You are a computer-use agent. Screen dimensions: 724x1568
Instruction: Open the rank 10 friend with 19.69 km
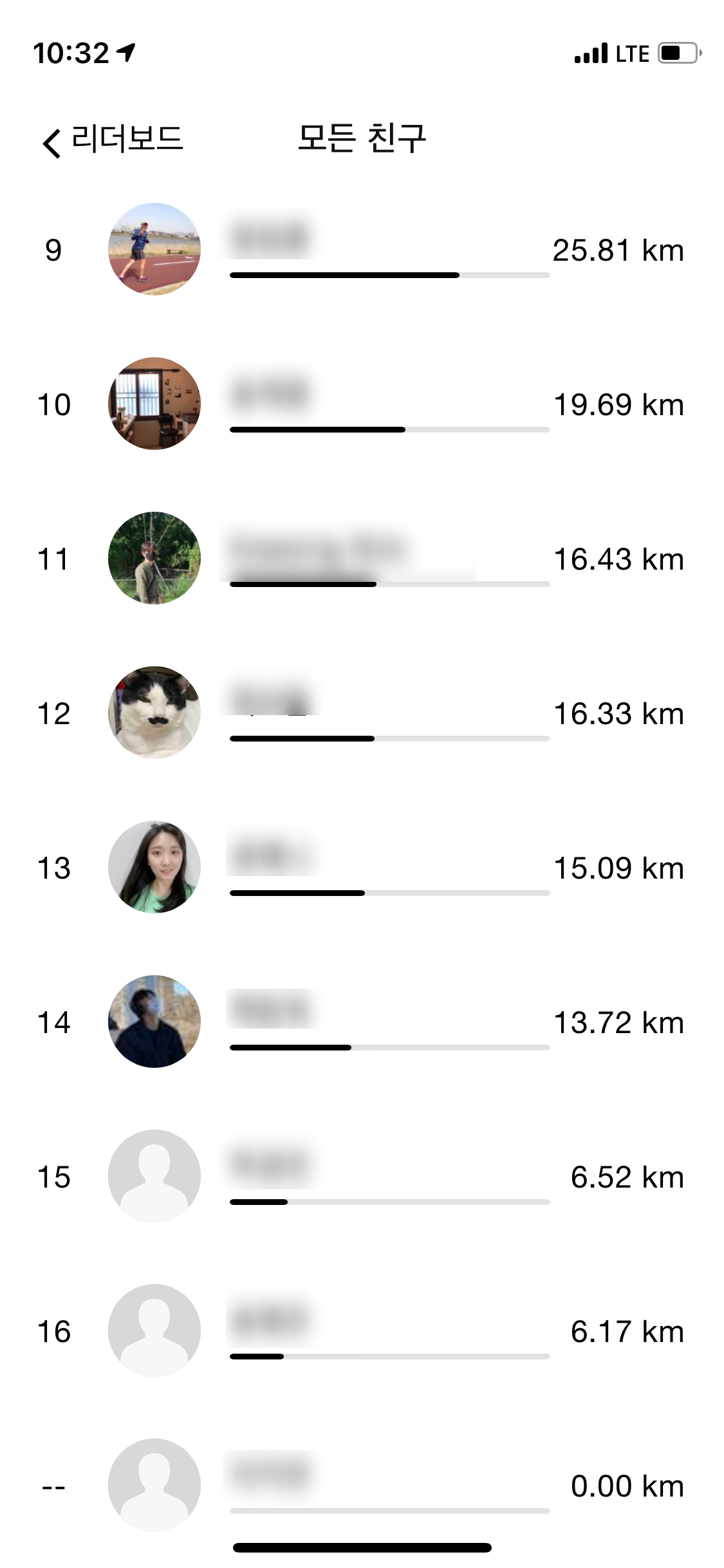360,404
